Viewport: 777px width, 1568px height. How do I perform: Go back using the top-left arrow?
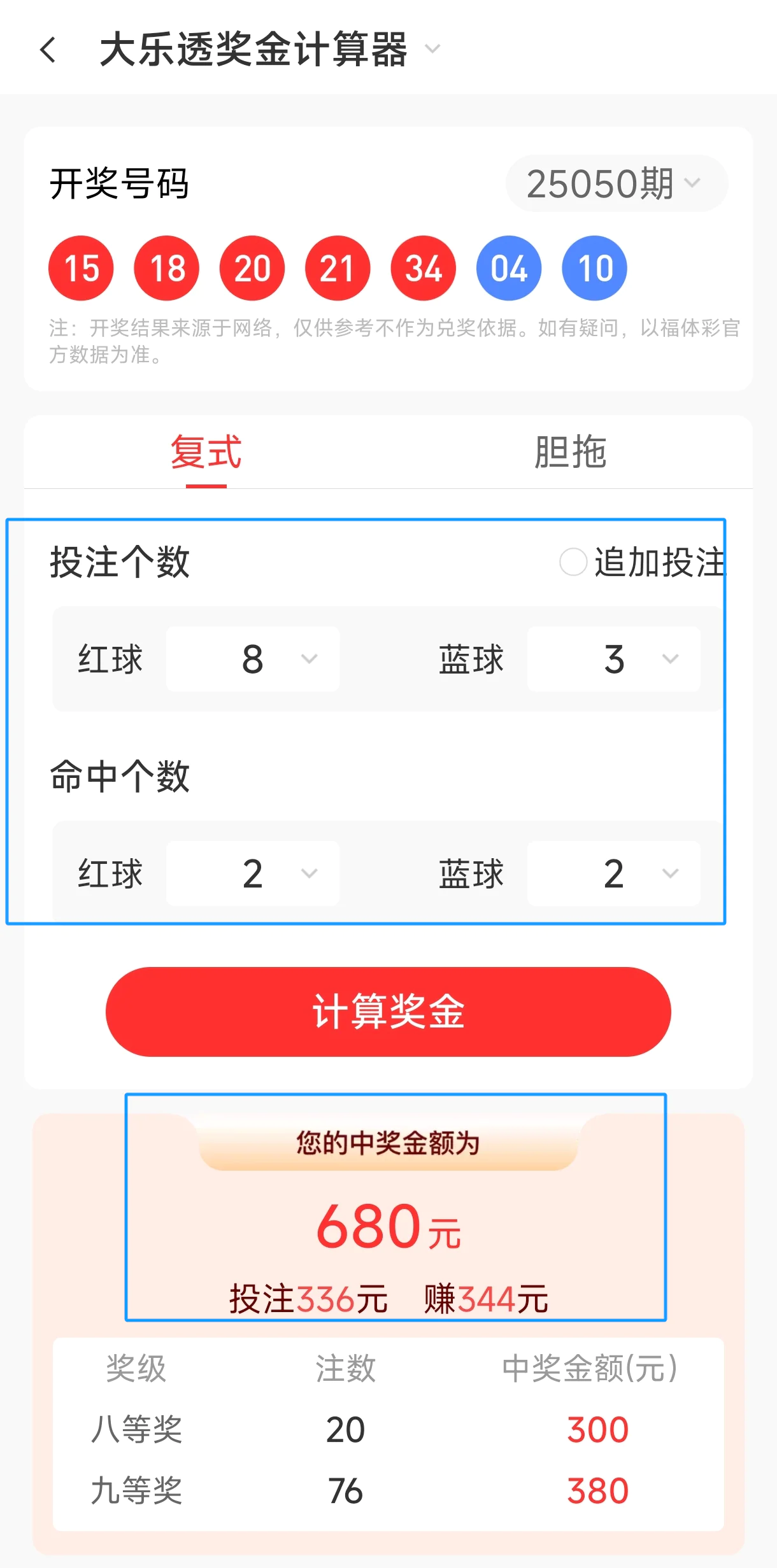(x=48, y=50)
